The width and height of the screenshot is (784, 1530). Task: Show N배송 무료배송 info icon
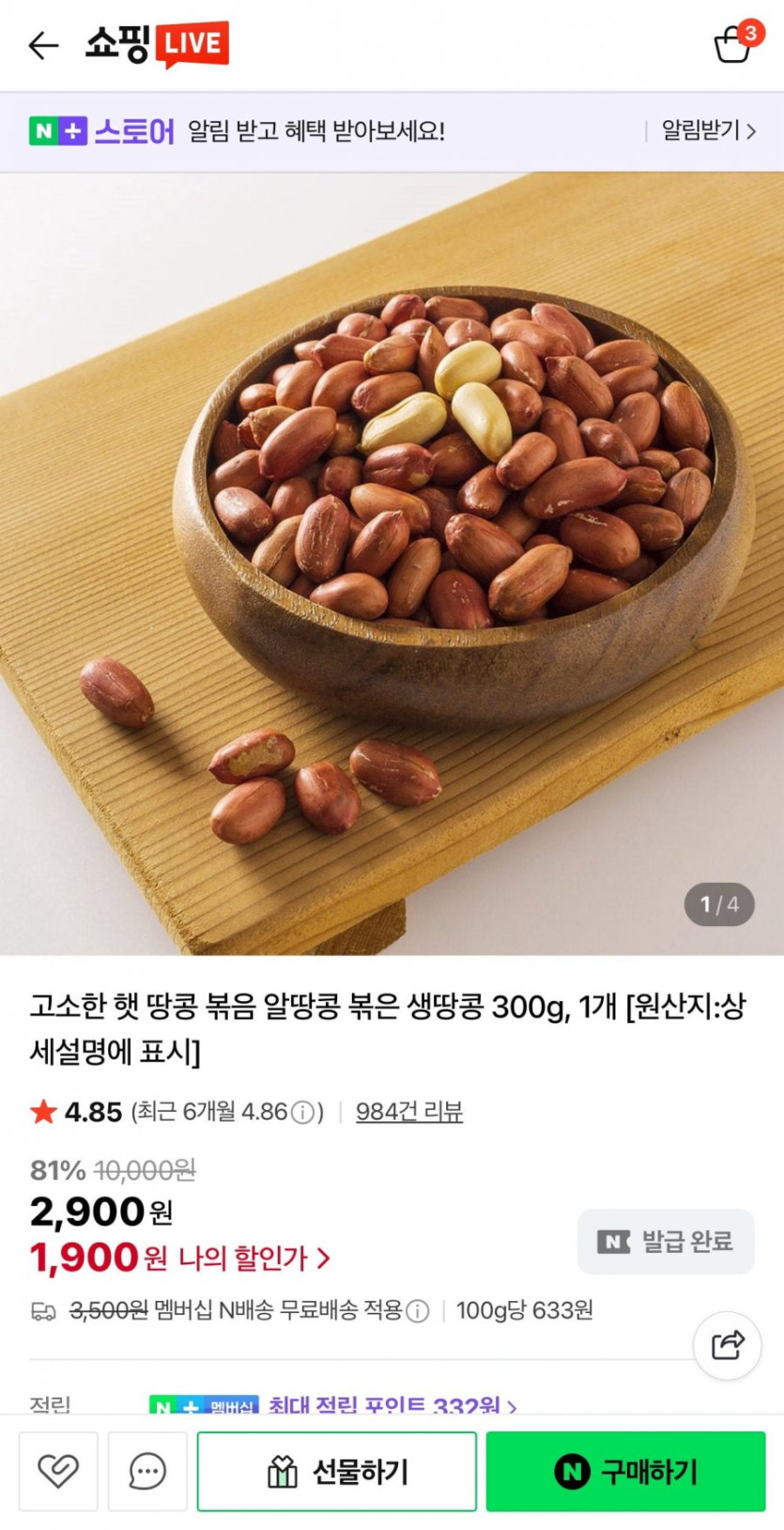[417, 1311]
